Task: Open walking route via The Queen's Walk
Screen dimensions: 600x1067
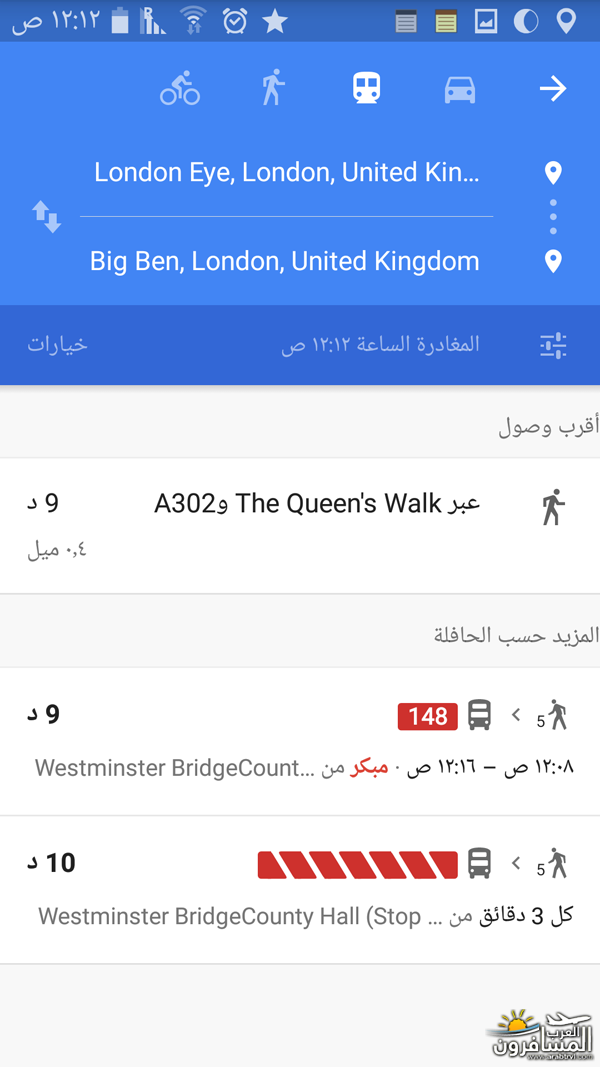Action: 300,525
